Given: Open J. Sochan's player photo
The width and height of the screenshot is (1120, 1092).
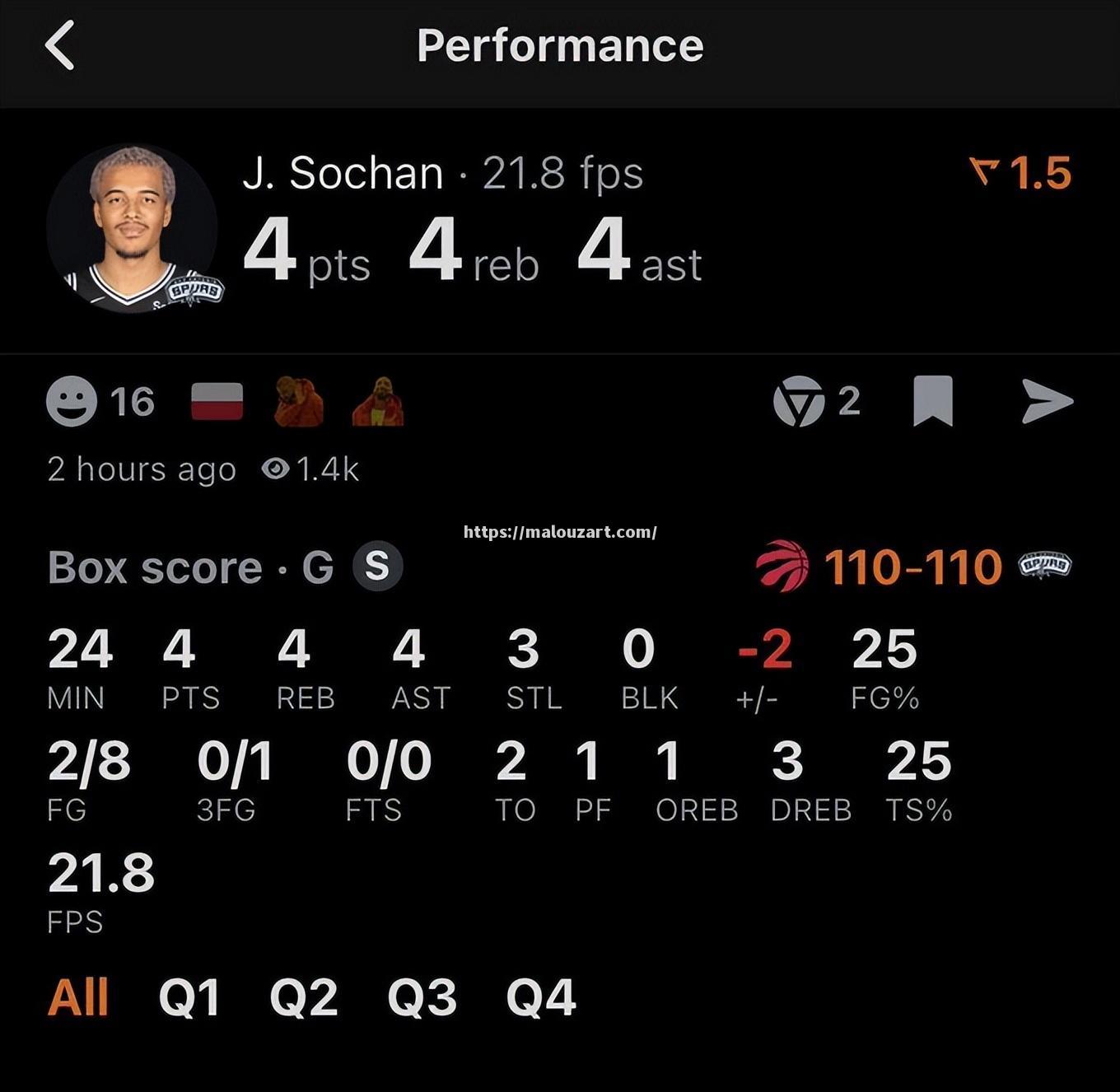Looking at the screenshot, I should (132, 228).
